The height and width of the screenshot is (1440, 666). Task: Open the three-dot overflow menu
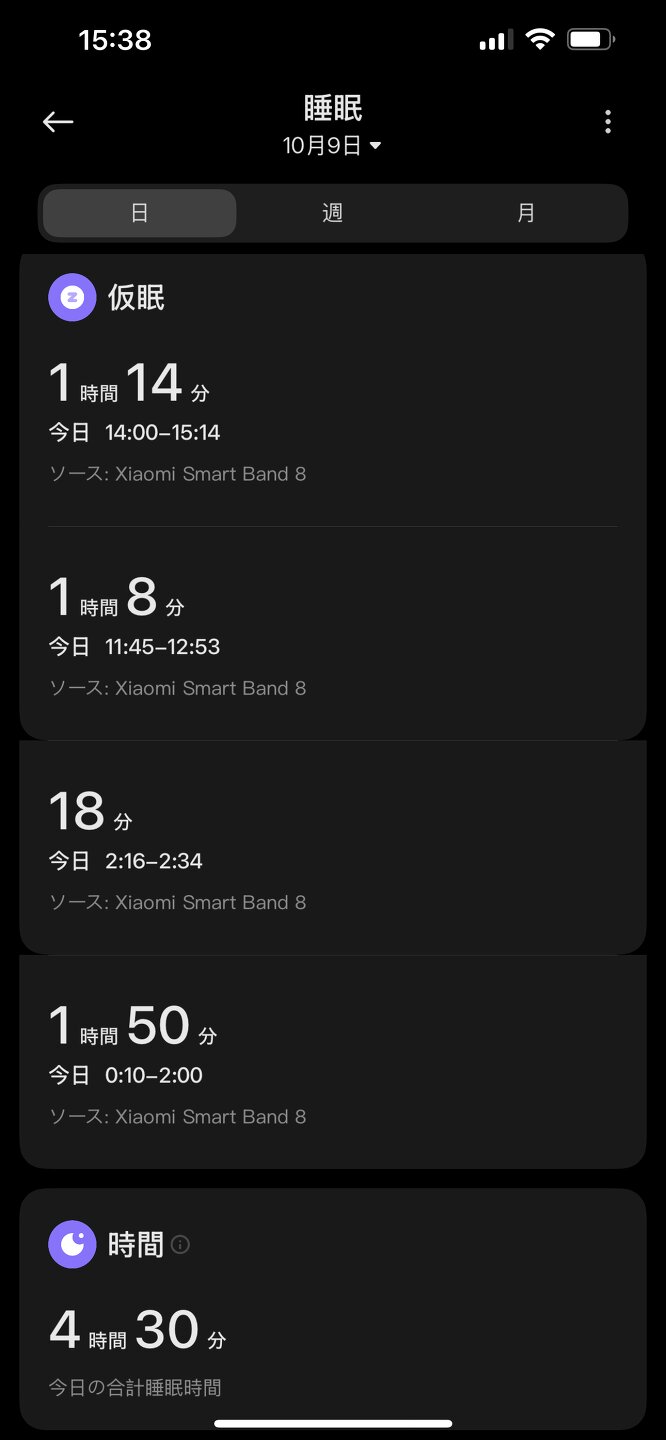pos(608,122)
